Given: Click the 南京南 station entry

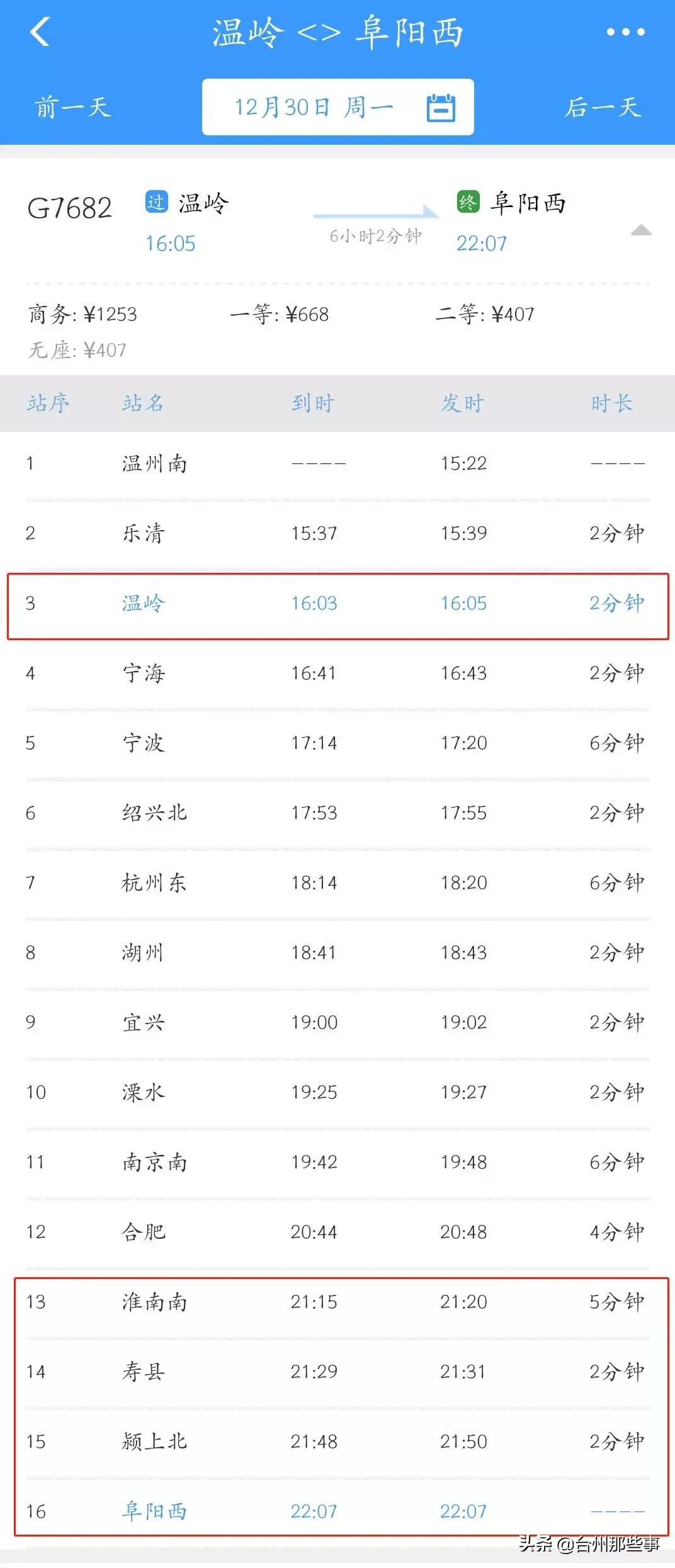Looking at the screenshot, I should pyautogui.click(x=156, y=1163).
